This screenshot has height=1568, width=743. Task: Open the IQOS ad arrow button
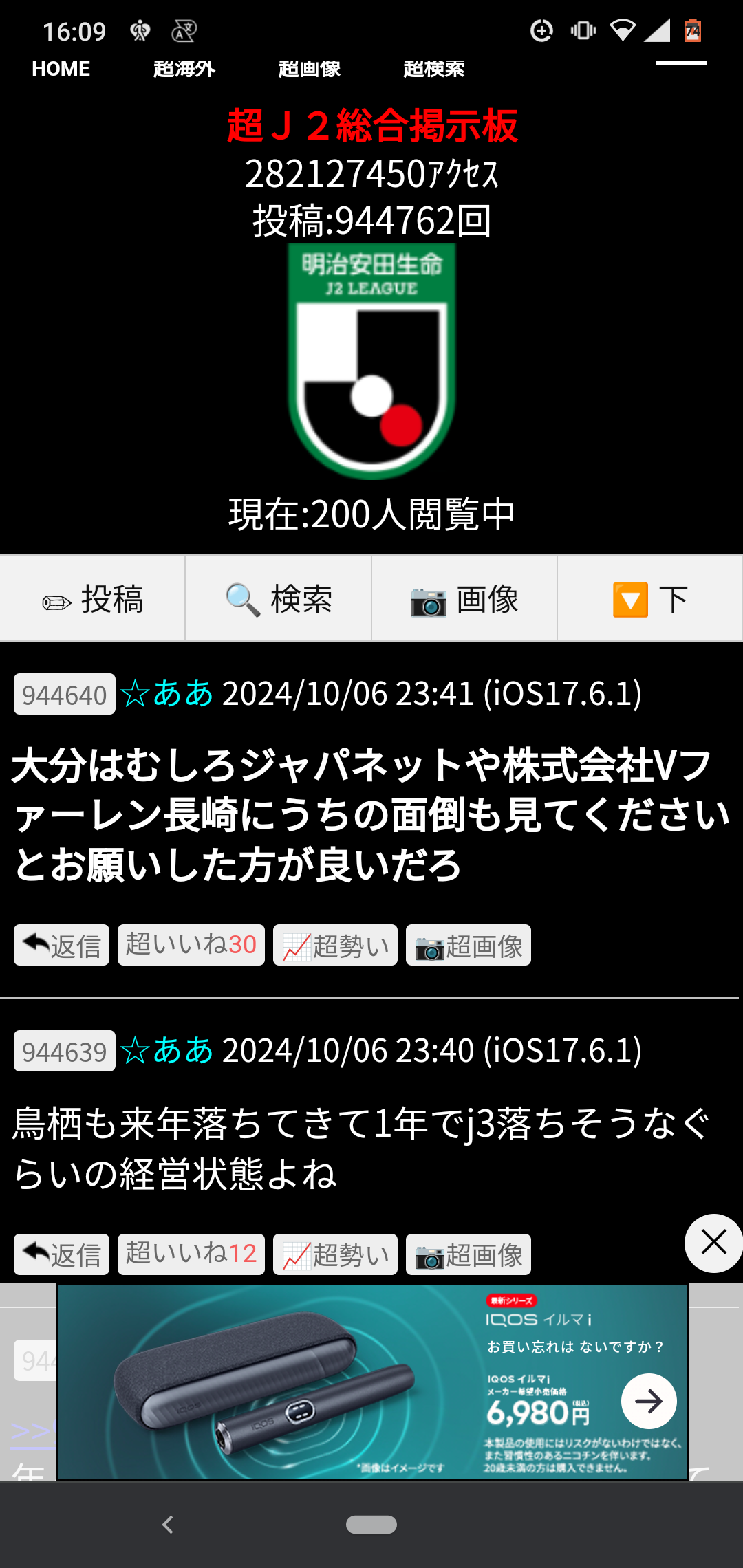pos(649,1401)
